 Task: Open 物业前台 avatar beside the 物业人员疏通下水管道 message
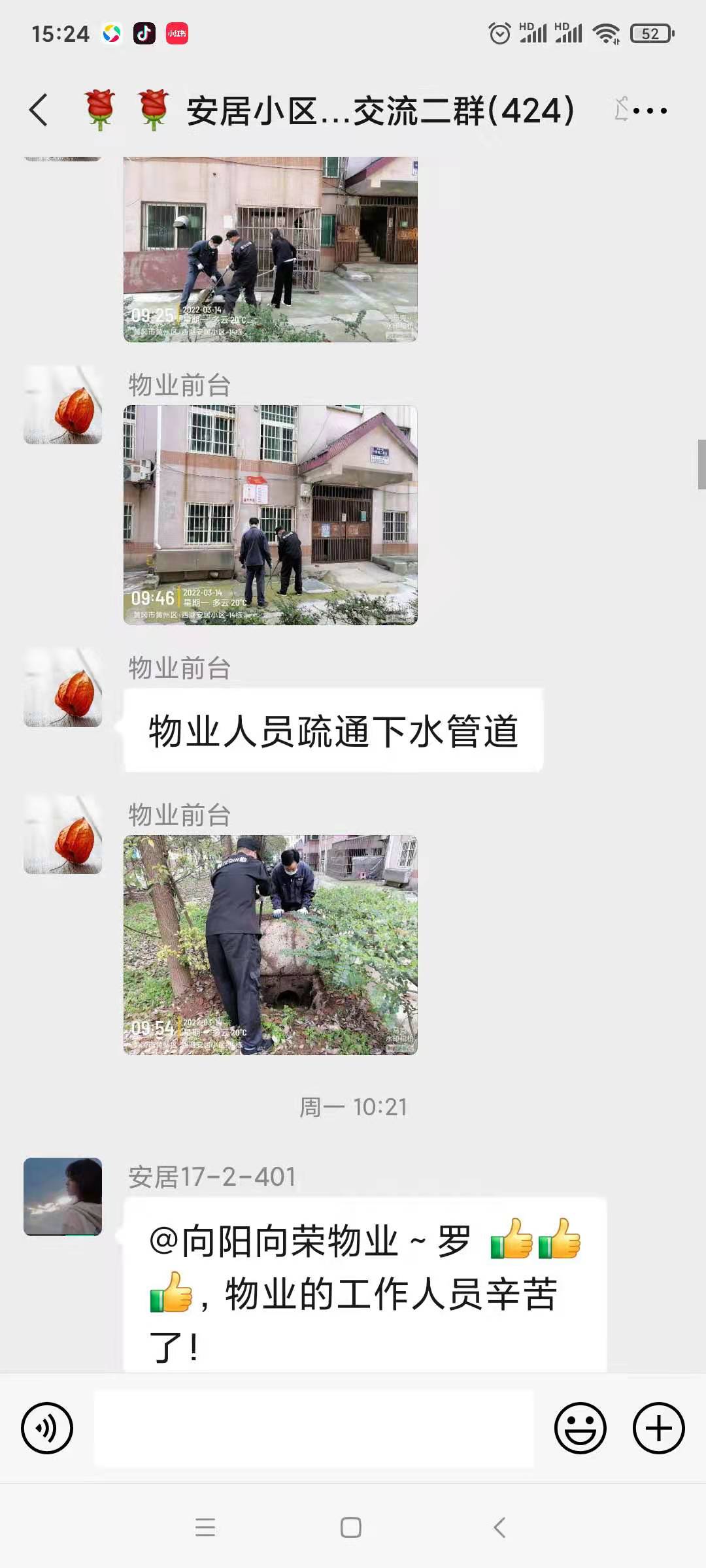(x=63, y=688)
